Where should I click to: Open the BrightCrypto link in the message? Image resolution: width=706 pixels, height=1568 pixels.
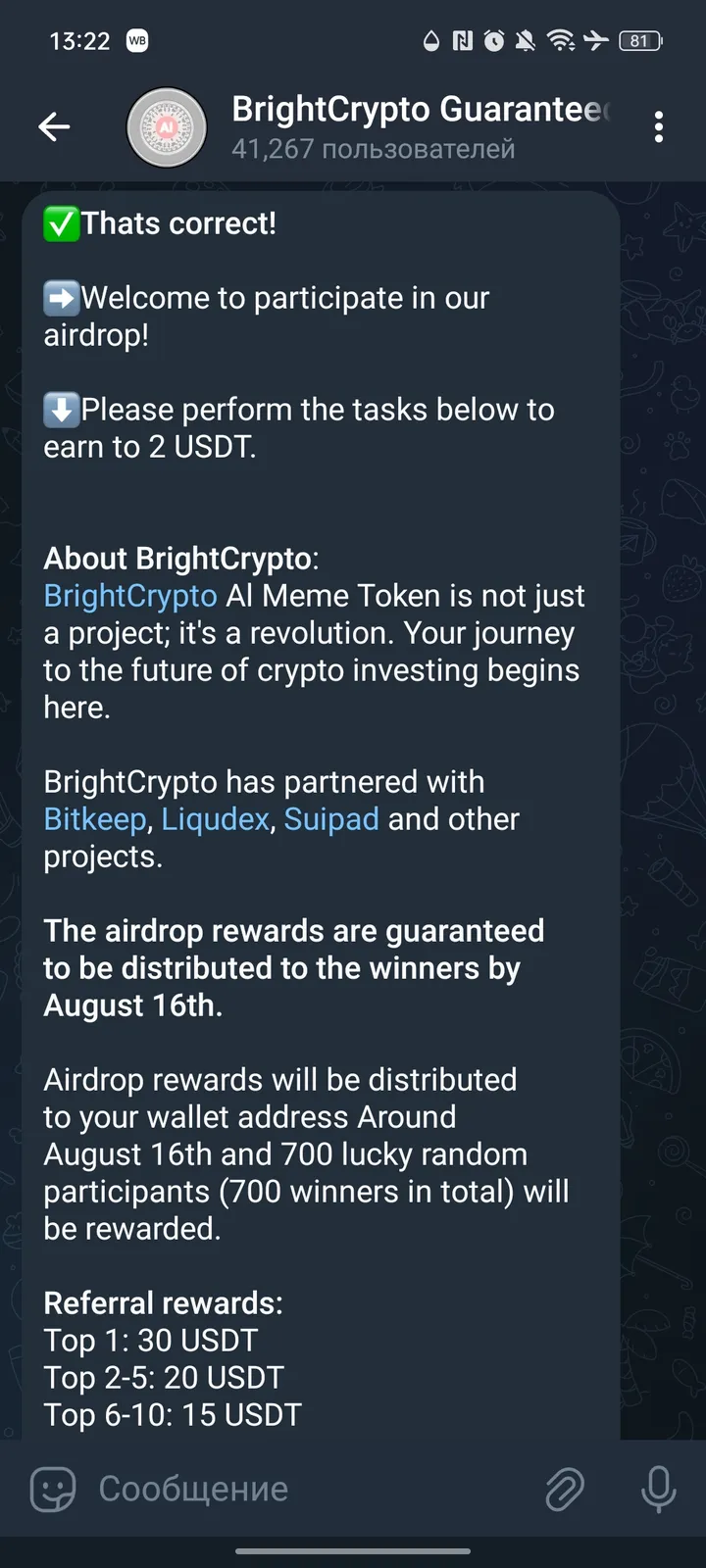(x=129, y=595)
